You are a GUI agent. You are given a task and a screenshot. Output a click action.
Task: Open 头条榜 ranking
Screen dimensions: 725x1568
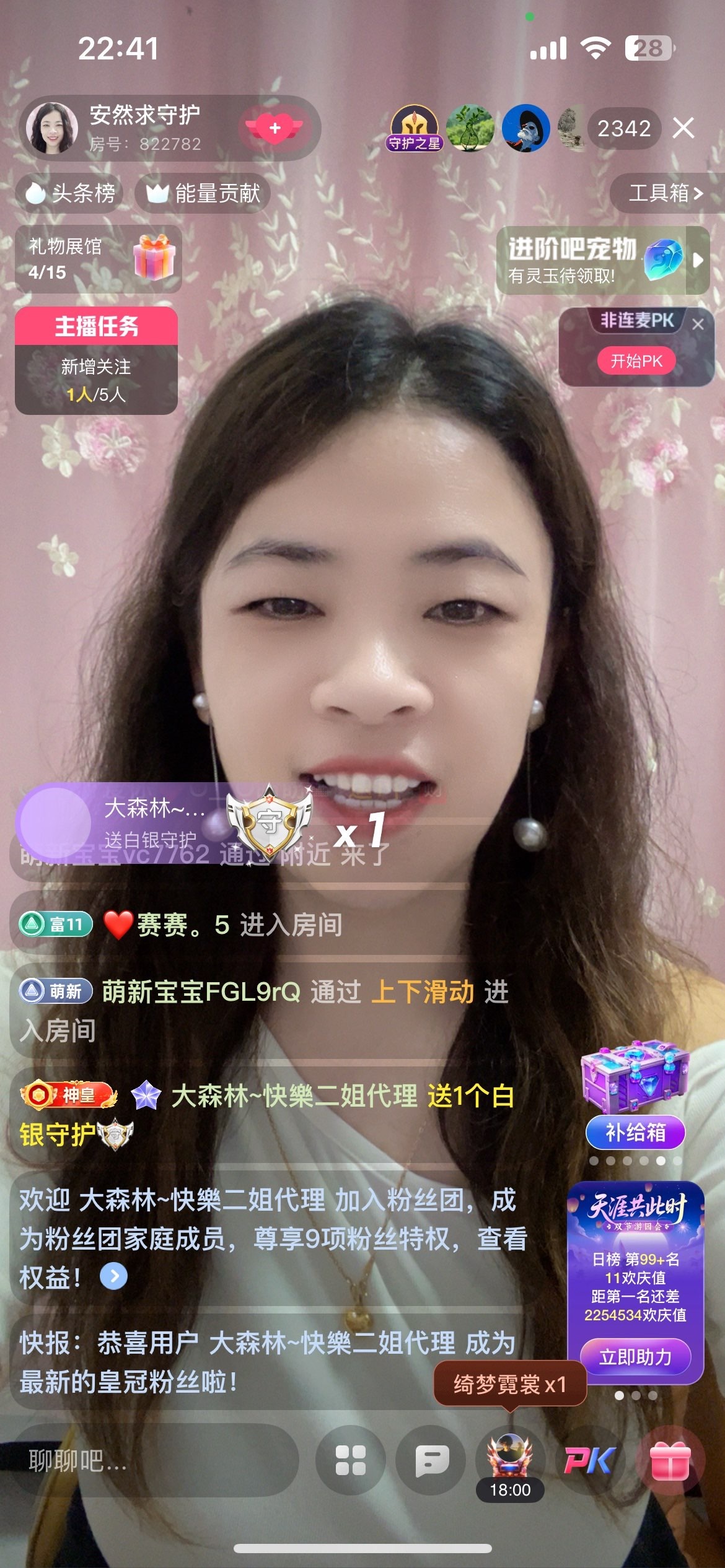pos(69,194)
